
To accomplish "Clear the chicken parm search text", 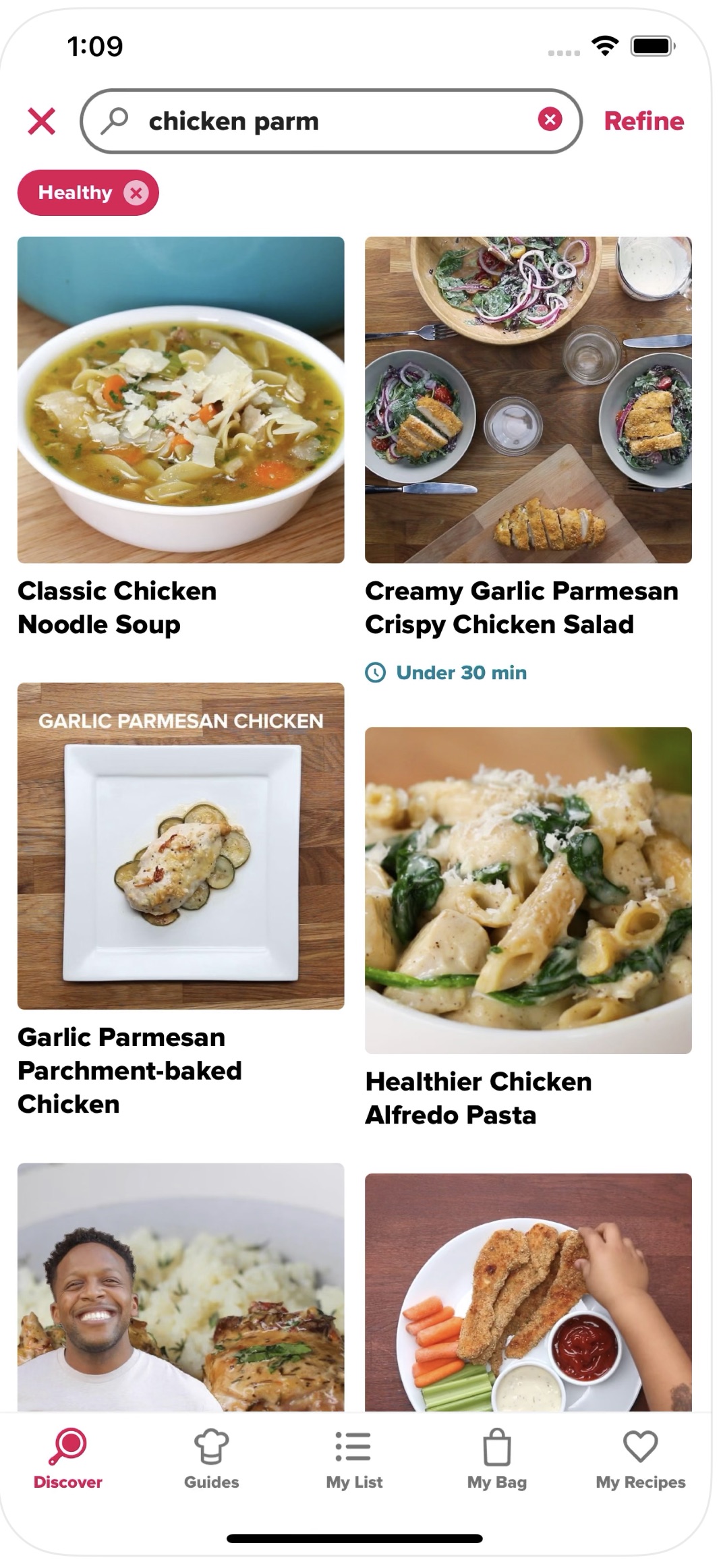I will [x=550, y=120].
